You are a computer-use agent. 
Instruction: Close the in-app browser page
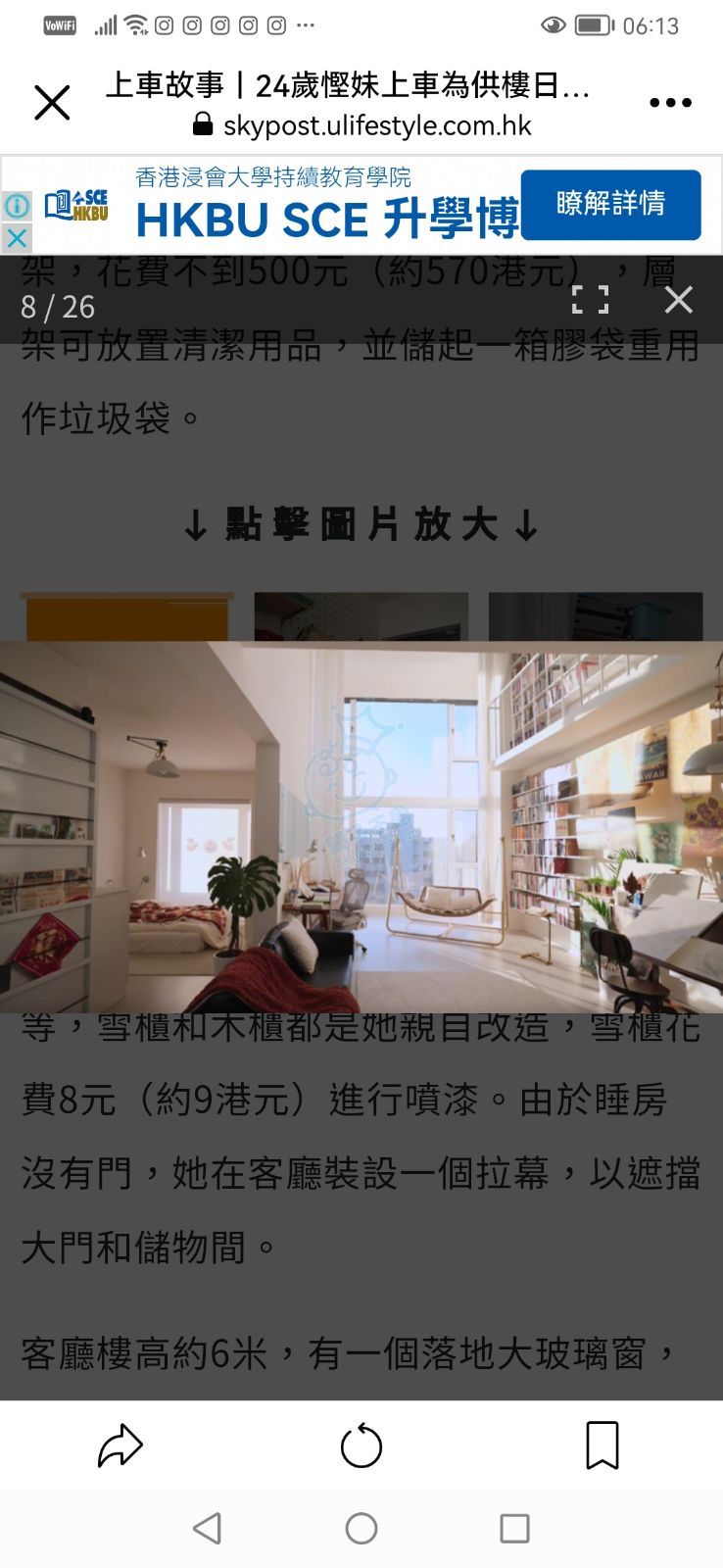(52, 103)
